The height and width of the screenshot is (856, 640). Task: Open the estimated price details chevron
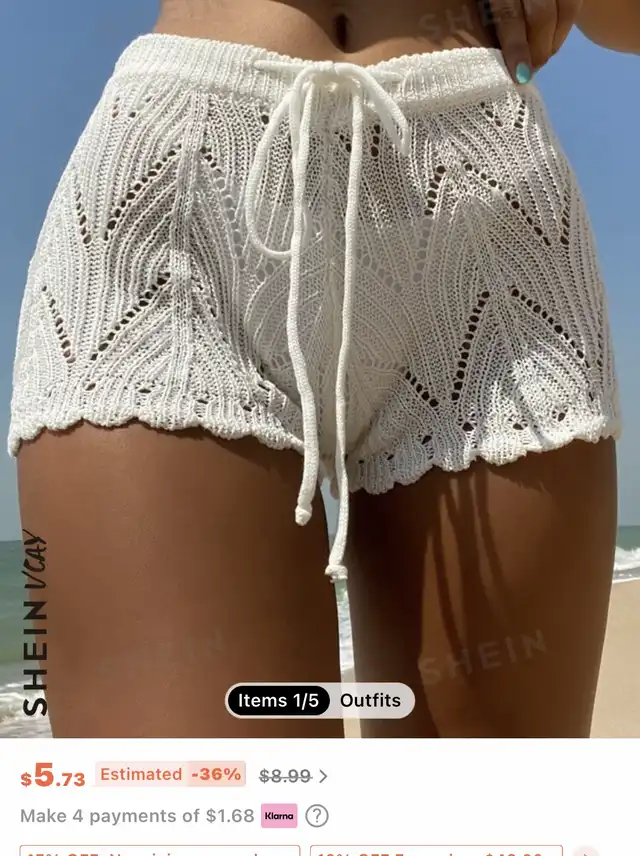(323, 775)
